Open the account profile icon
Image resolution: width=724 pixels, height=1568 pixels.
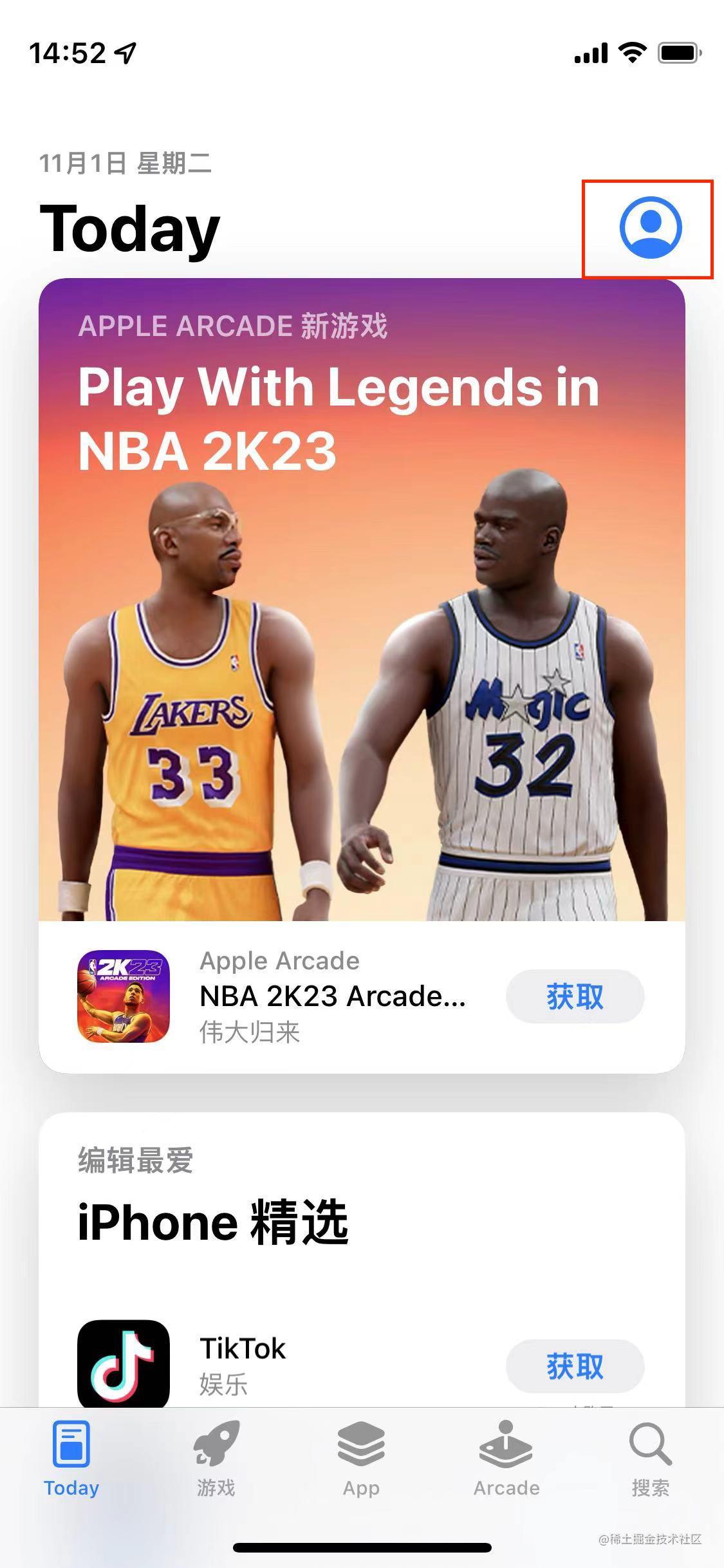coord(650,228)
